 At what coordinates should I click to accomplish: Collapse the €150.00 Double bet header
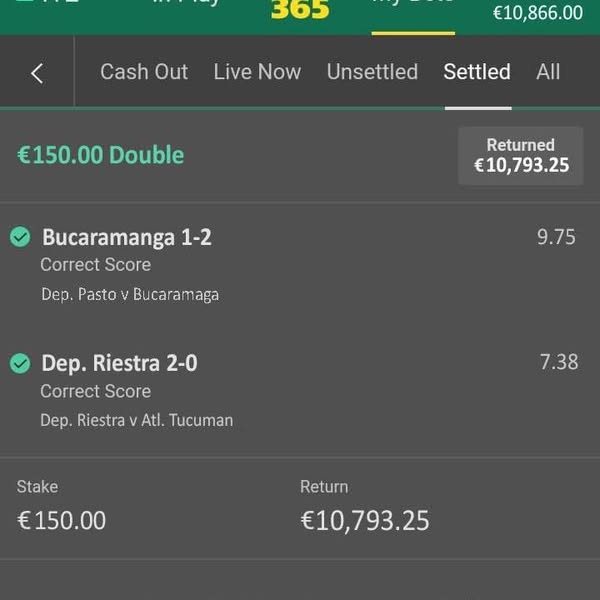pos(101,155)
